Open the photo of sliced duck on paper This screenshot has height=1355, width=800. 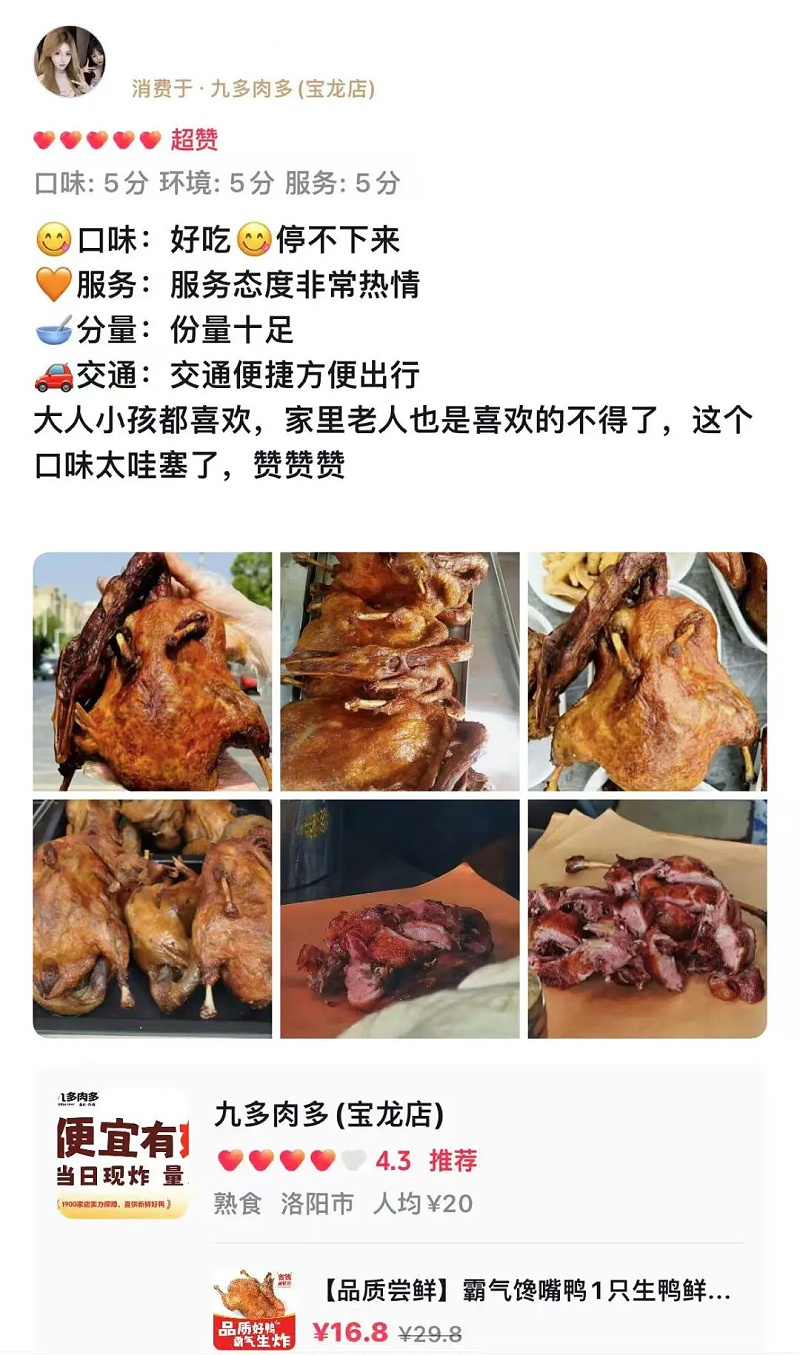(x=647, y=918)
